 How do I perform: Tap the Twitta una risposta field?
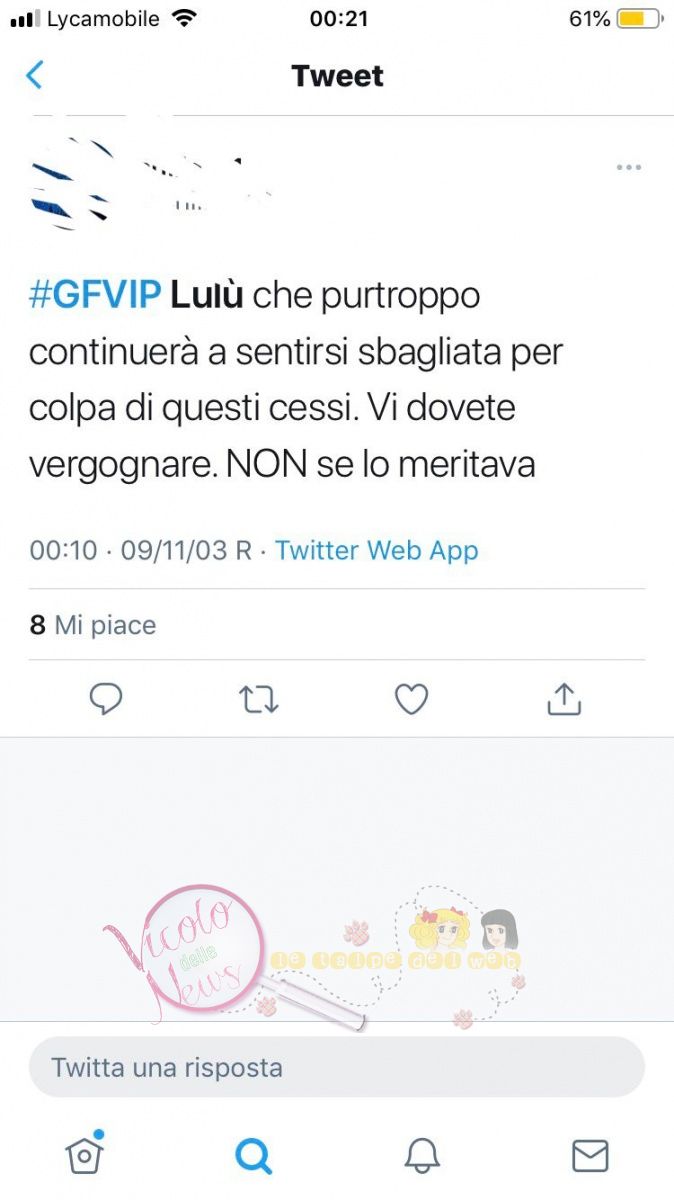coord(336,1067)
